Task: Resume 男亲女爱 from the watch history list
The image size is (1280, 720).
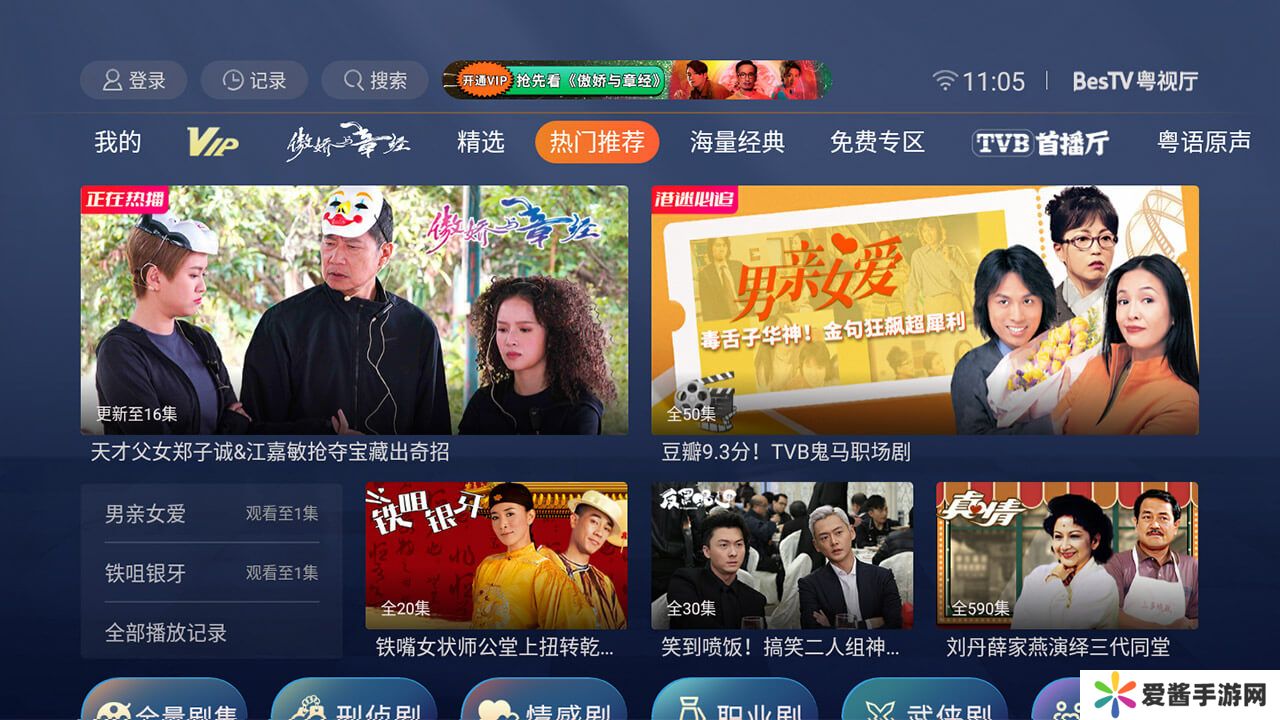Action: point(212,514)
